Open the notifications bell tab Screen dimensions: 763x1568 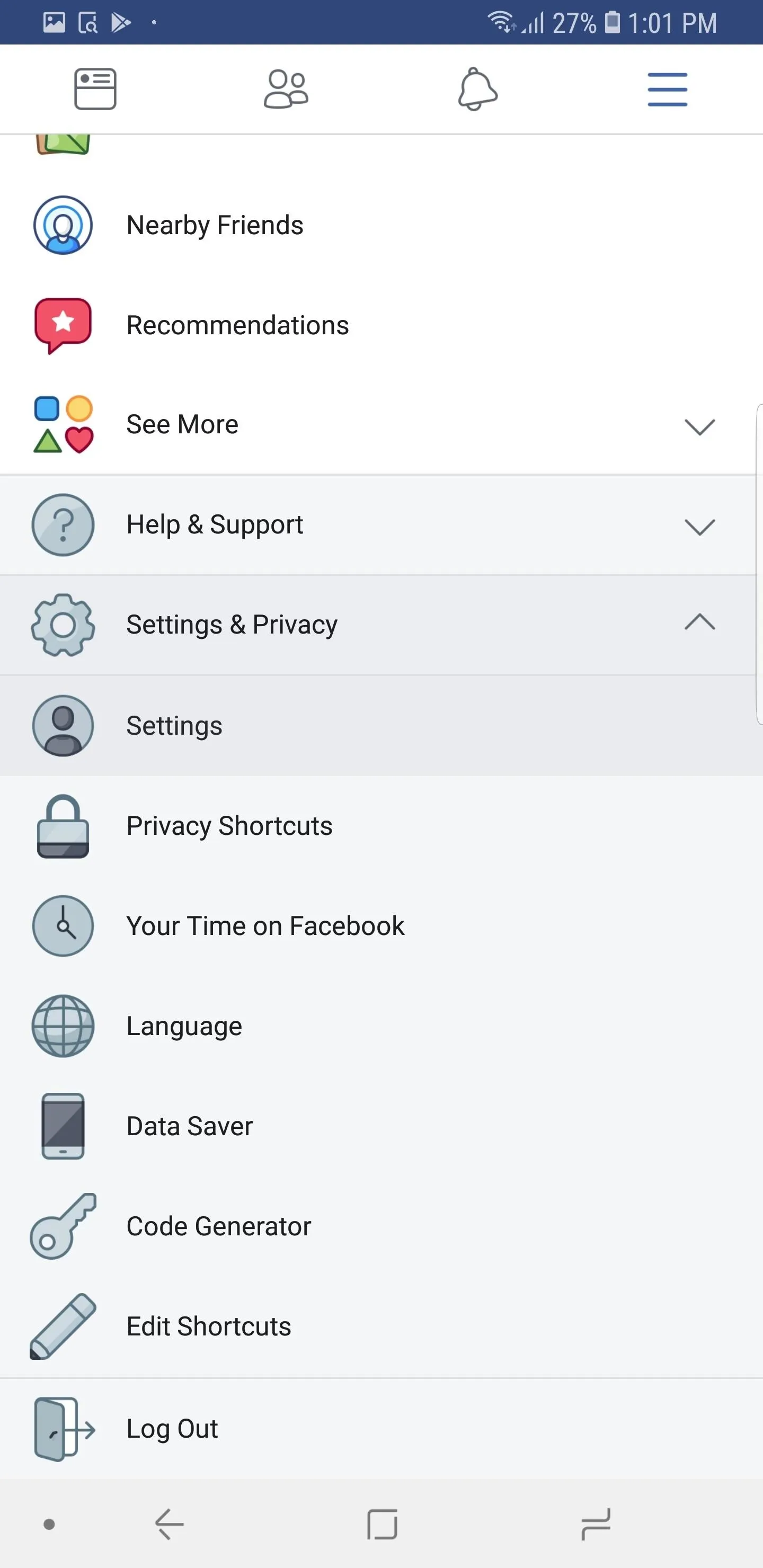[x=477, y=89]
